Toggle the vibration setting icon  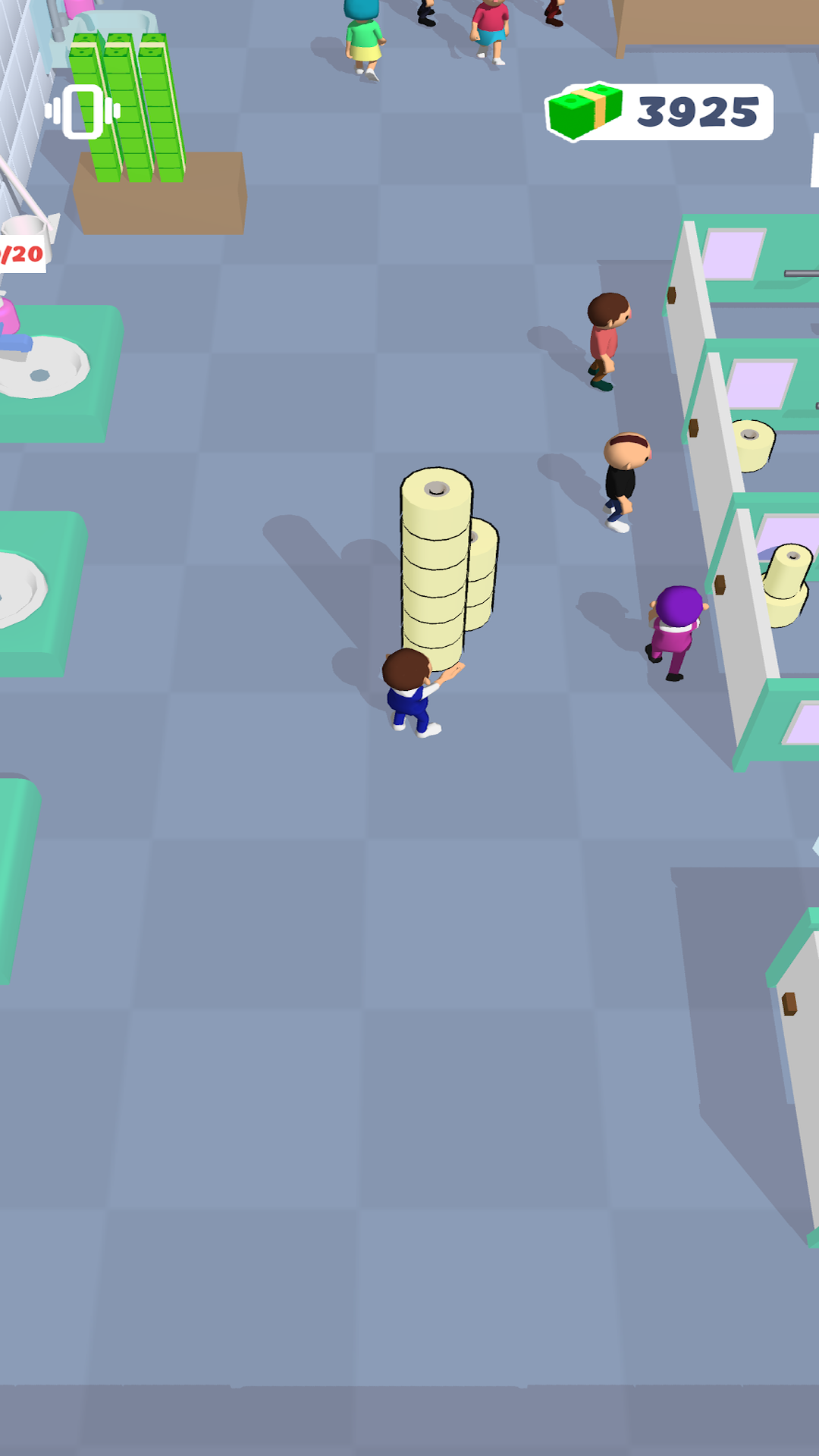83,111
